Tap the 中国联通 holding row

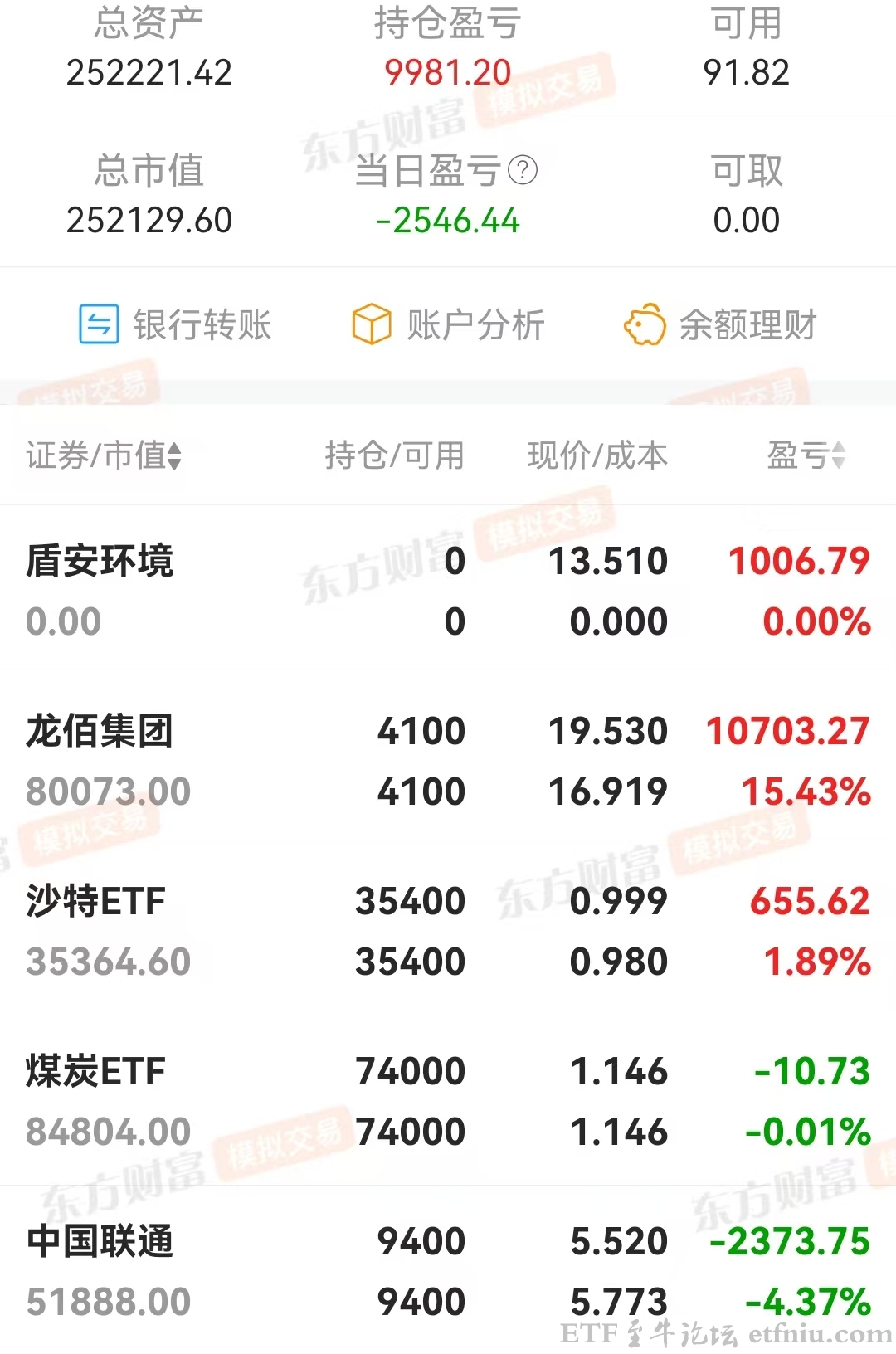pos(100,1242)
